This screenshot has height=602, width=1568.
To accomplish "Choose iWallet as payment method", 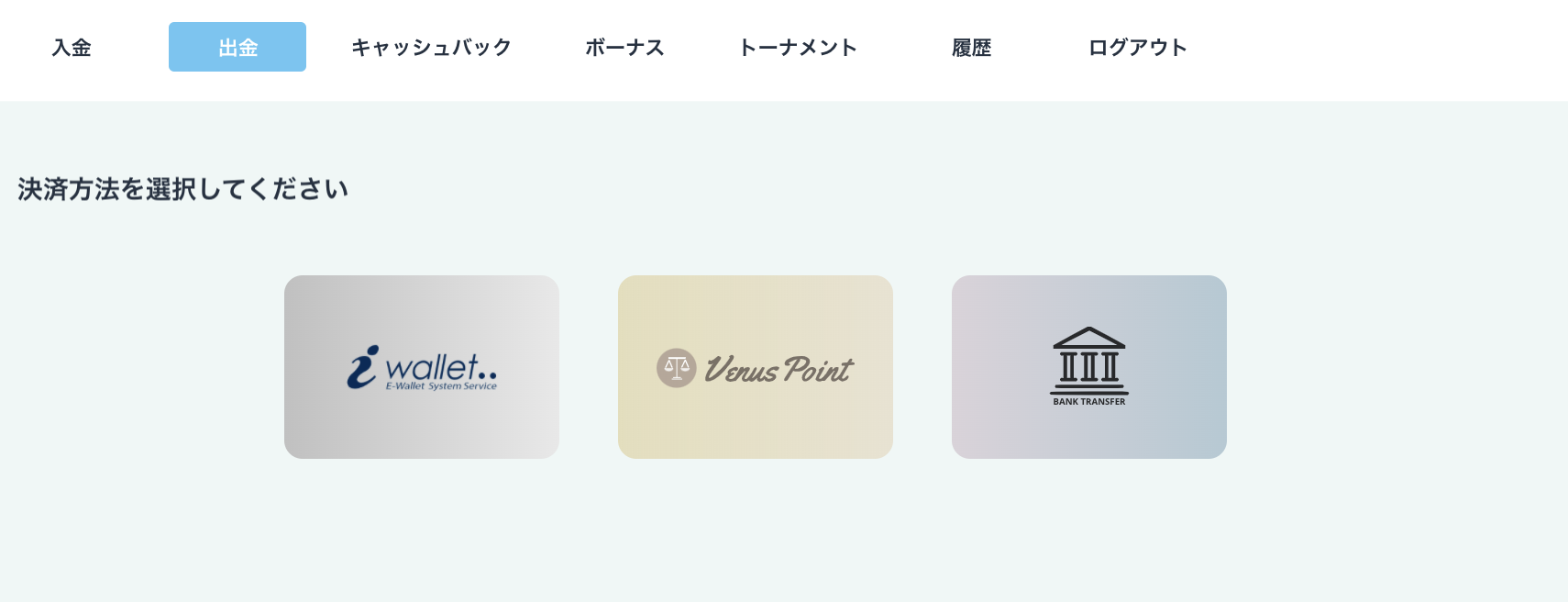I will click(x=422, y=367).
